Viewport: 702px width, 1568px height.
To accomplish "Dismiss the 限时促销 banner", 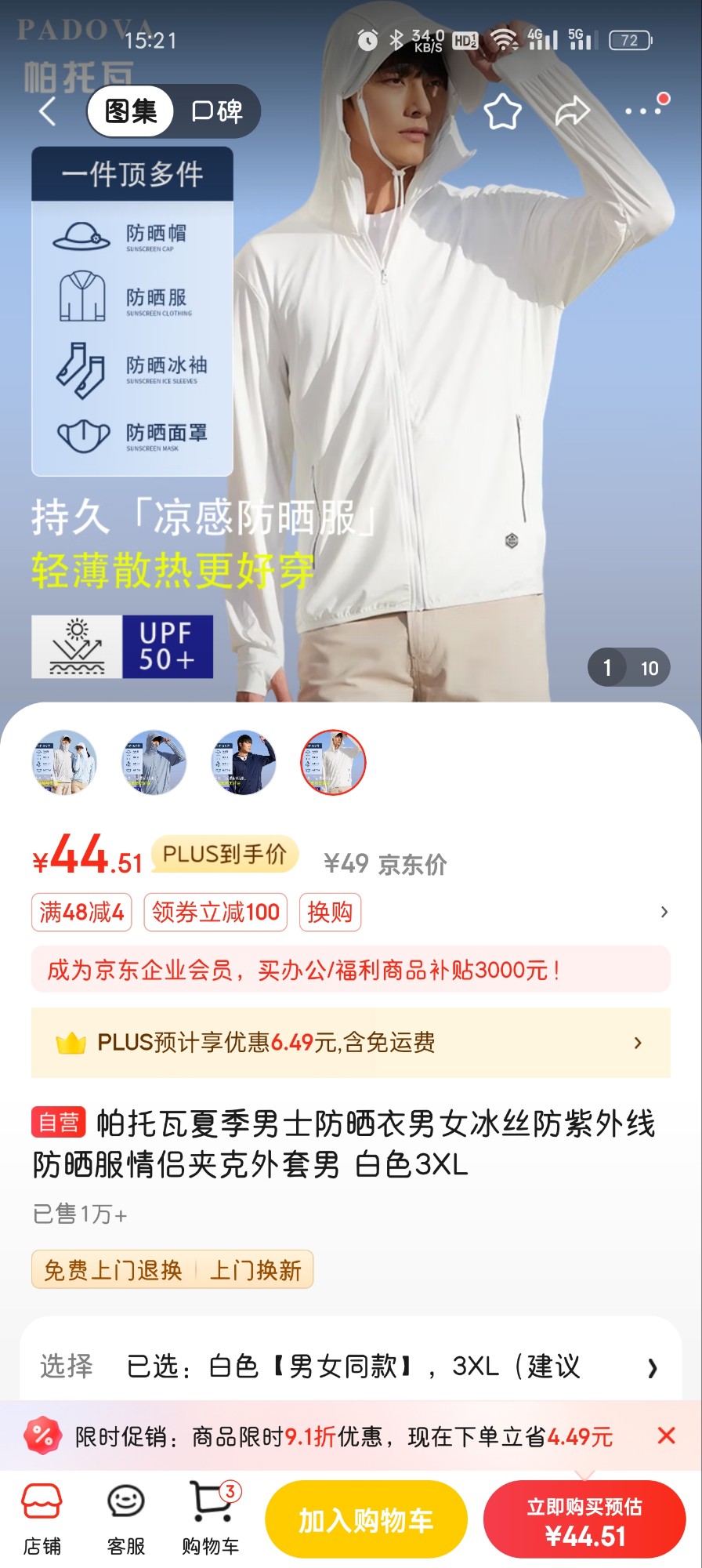I will click(x=666, y=1436).
